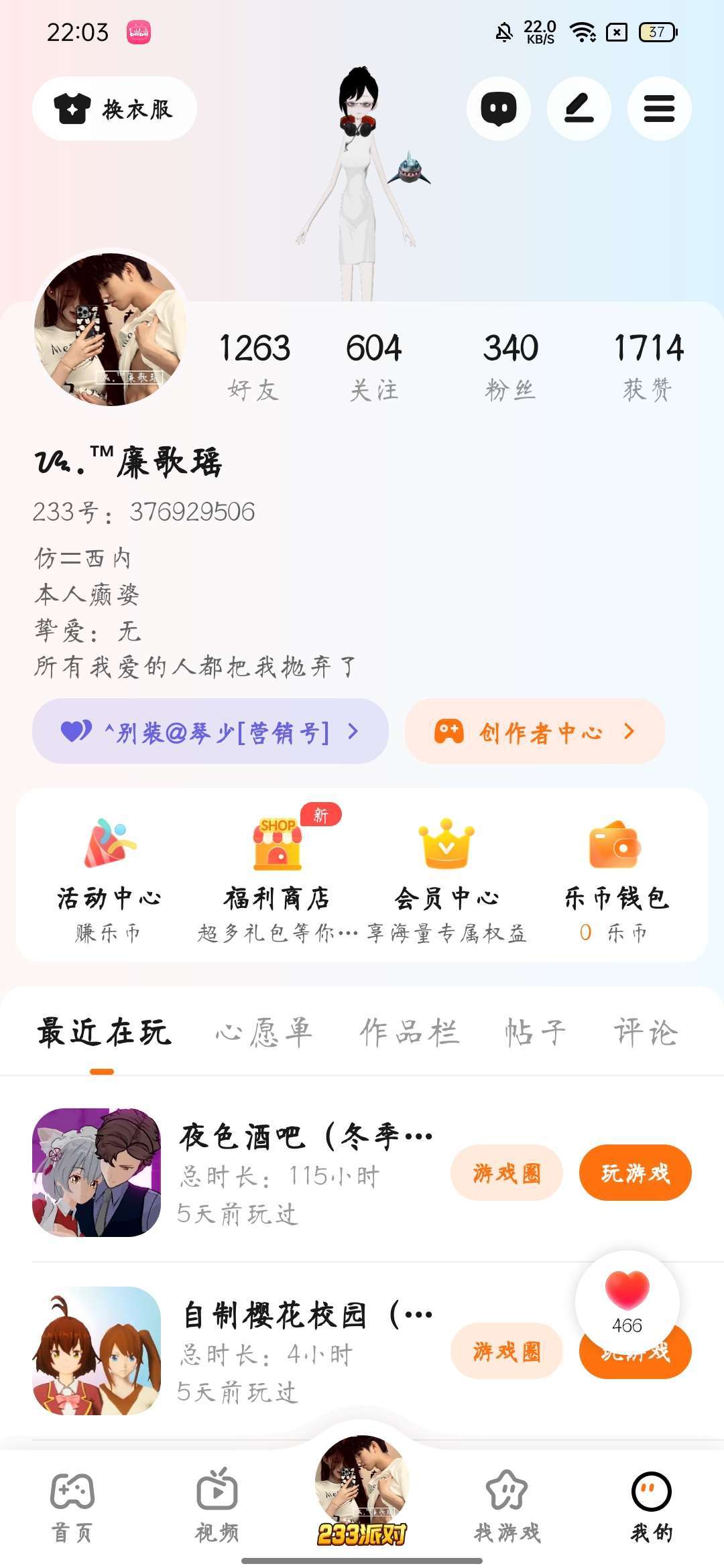This screenshot has height=1568, width=724.
Task: Edit profile with the pencil icon
Action: click(x=579, y=109)
